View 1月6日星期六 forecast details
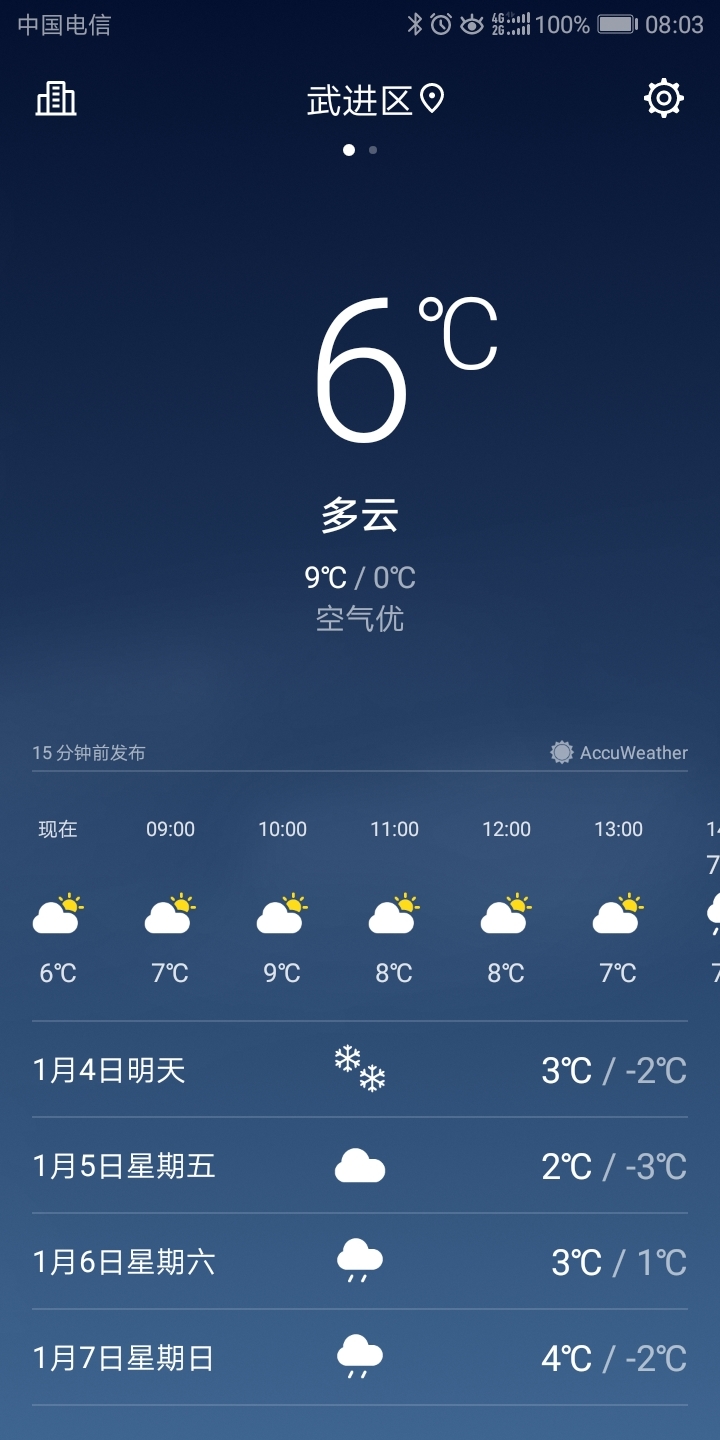 360,1262
